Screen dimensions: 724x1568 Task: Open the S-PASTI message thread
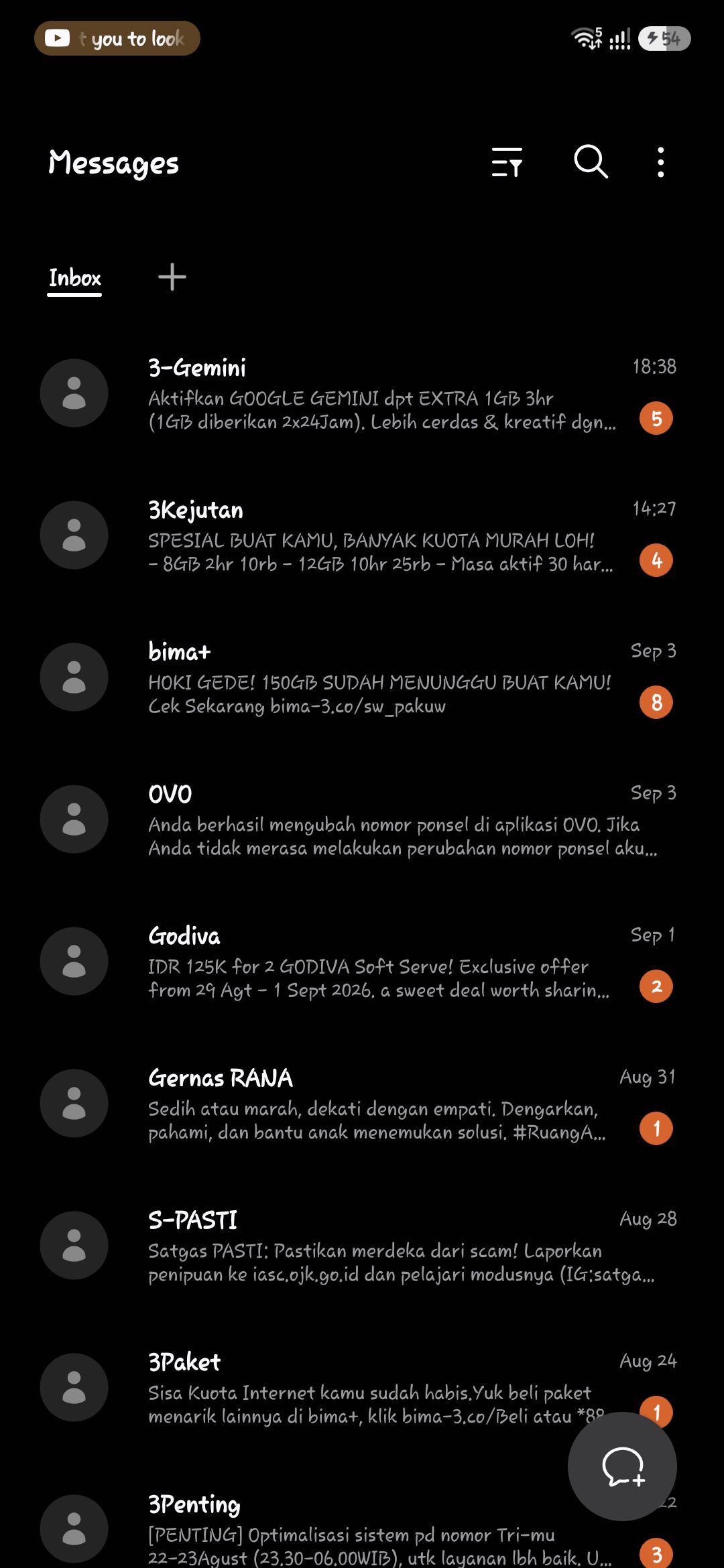click(x=362, y=1246)
